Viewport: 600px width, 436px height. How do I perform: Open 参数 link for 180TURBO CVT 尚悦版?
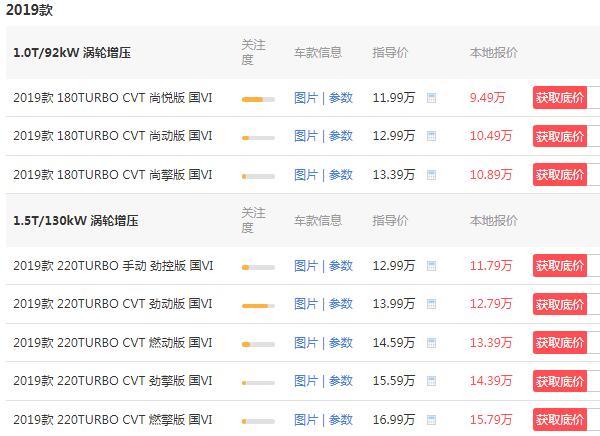341,98
